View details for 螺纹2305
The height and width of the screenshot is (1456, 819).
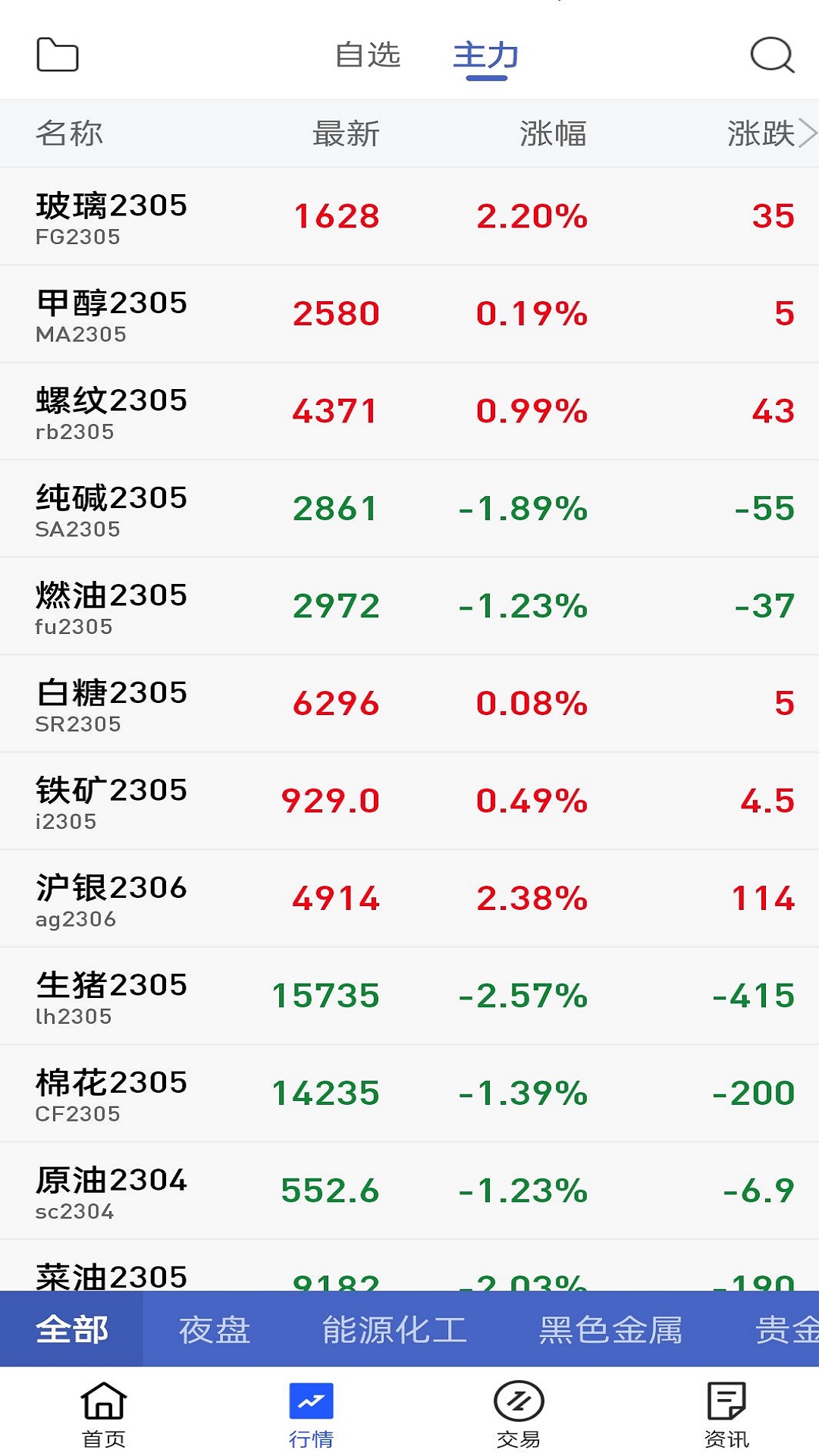click(x=409, y=411)
